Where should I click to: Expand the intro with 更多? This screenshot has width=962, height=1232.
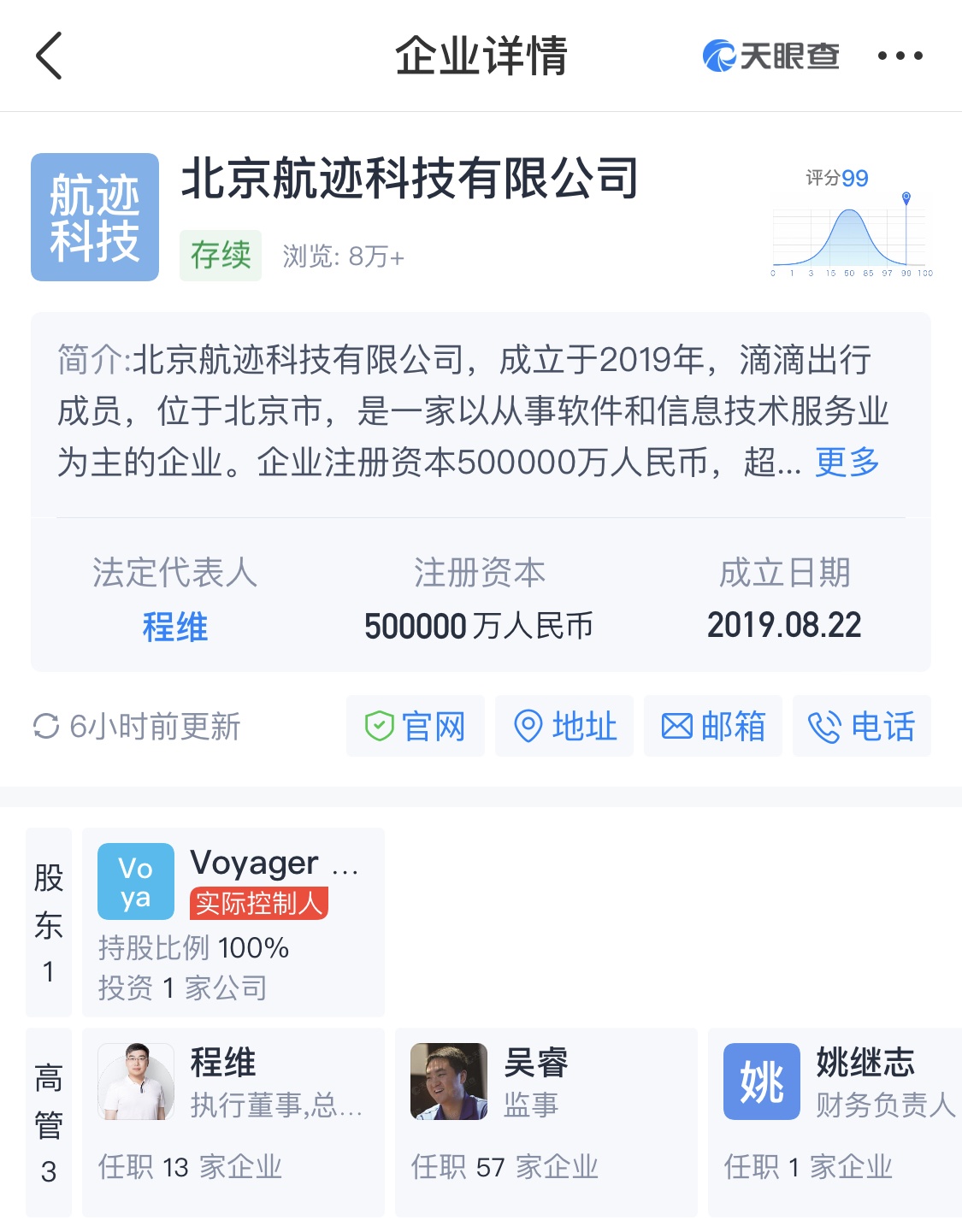click(x=847, y=463)
